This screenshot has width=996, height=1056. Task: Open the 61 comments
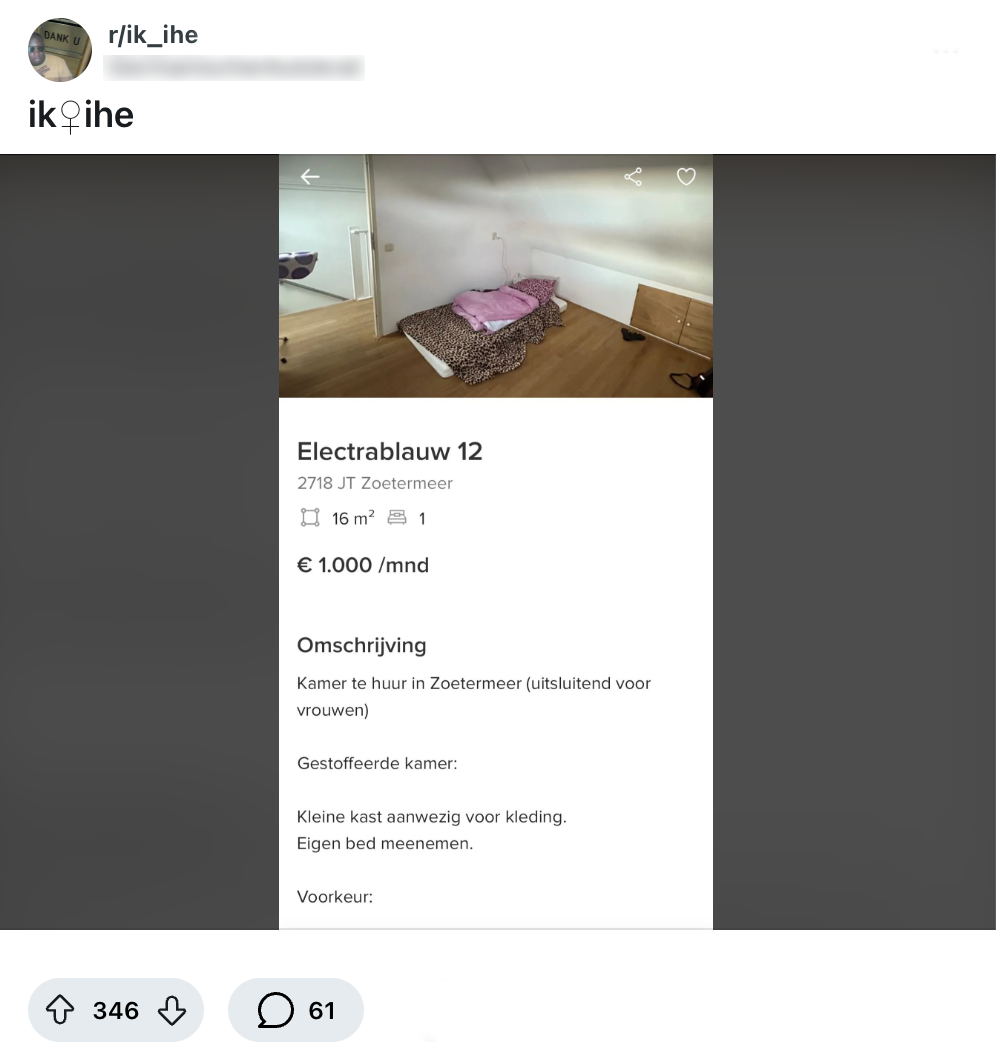296,1011
